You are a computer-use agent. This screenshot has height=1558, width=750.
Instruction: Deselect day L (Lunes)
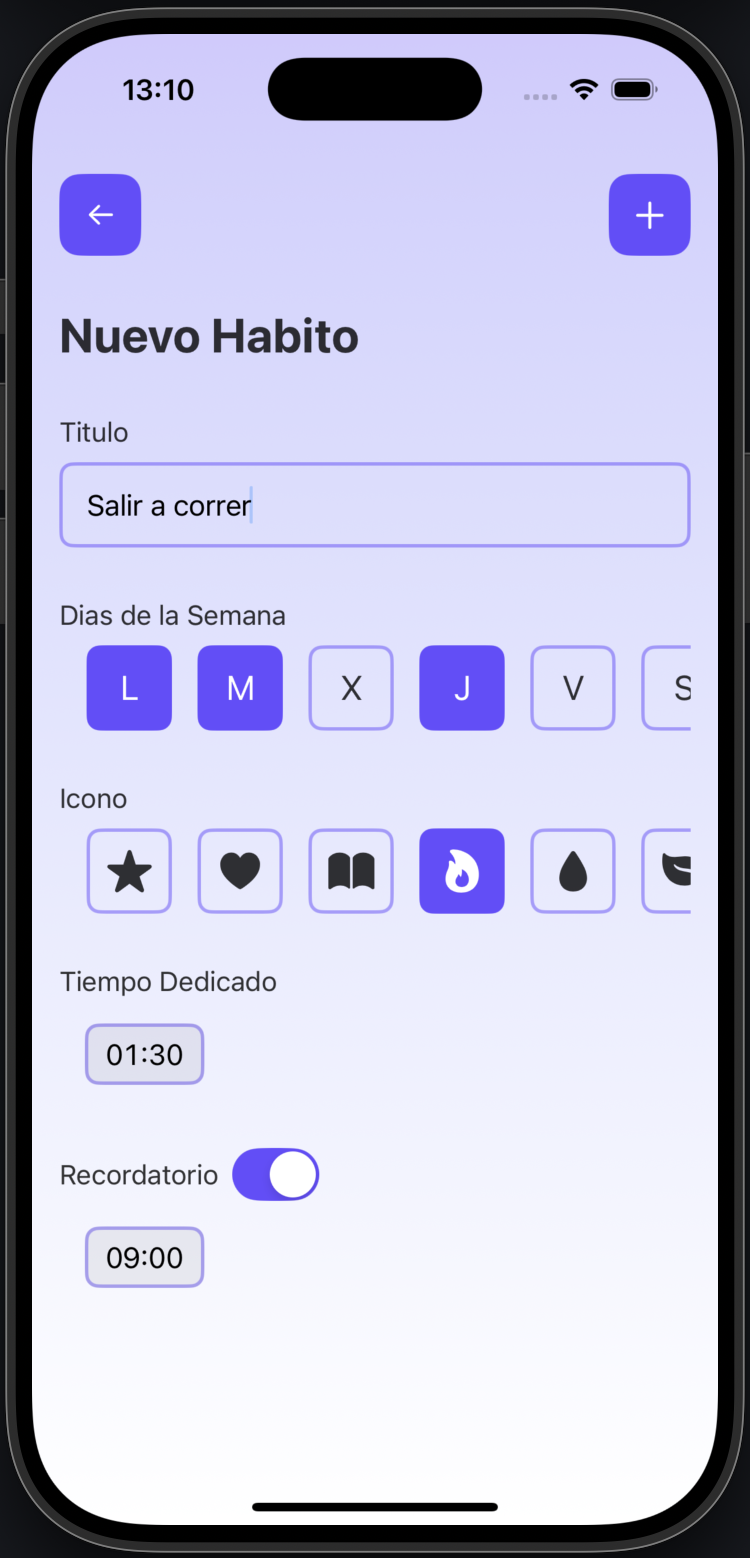pos(129,688)
